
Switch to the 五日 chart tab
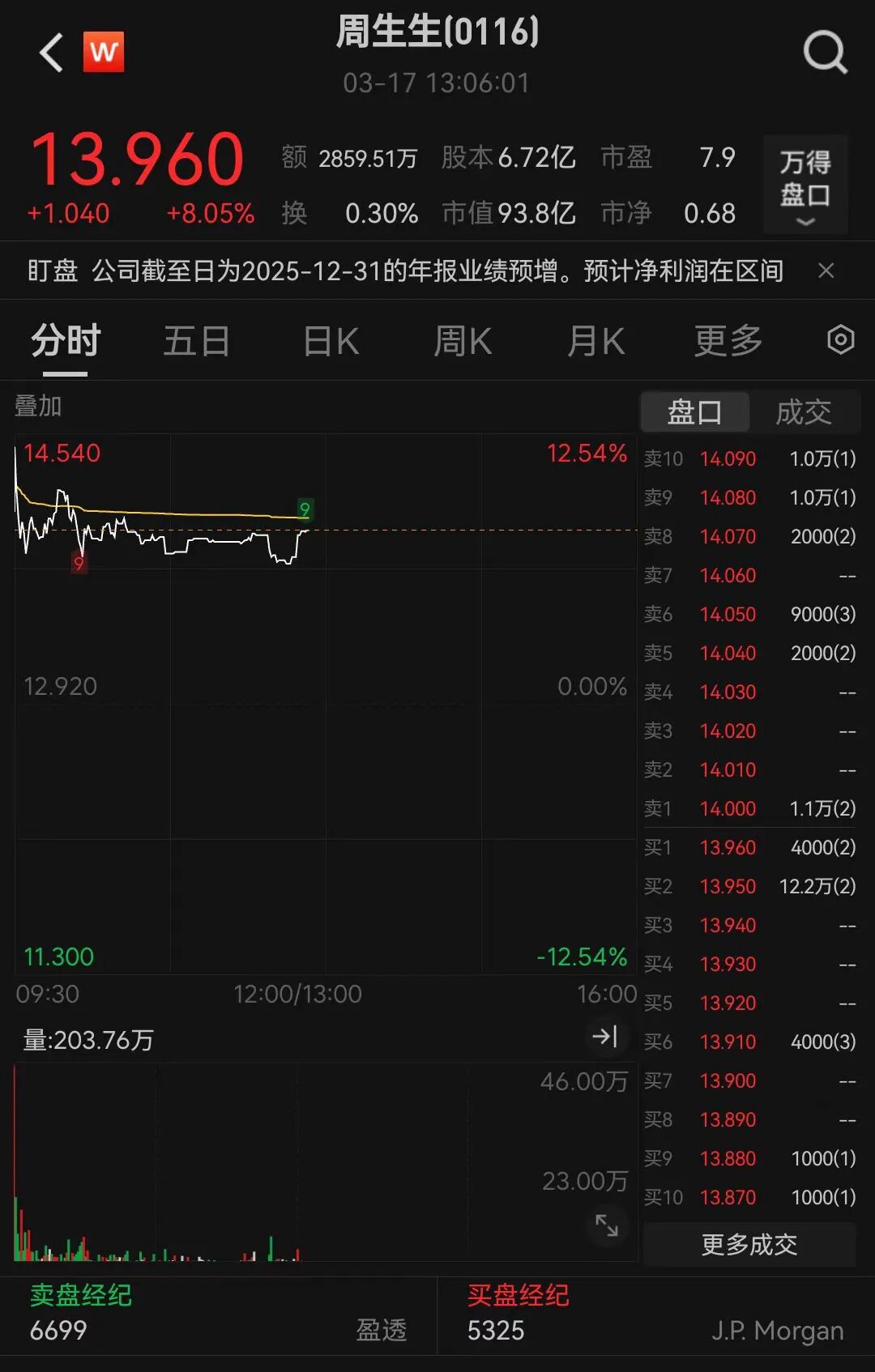[x=196, y=341]
